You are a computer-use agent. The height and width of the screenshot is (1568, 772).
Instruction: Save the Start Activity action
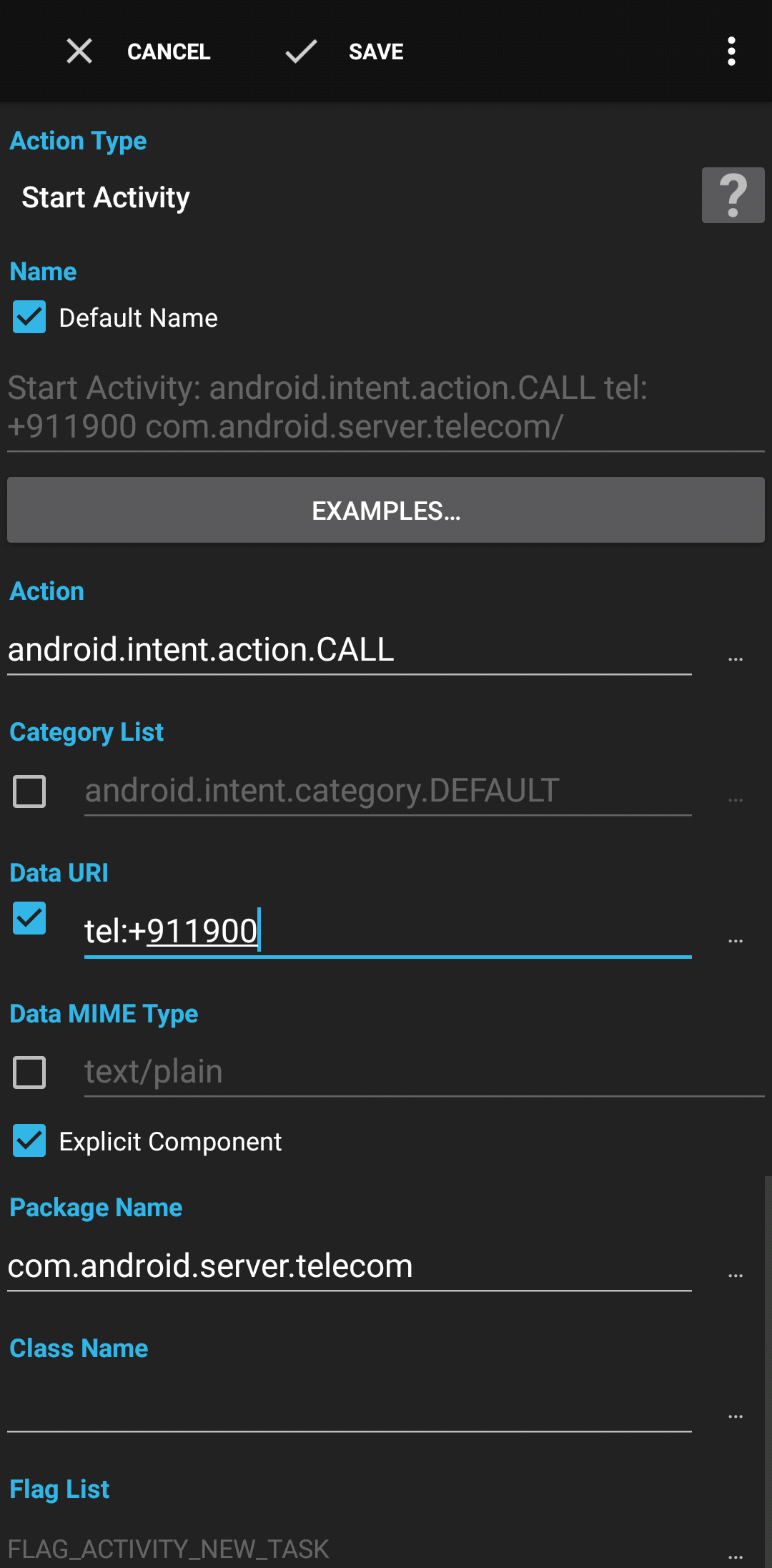point(345,51)
